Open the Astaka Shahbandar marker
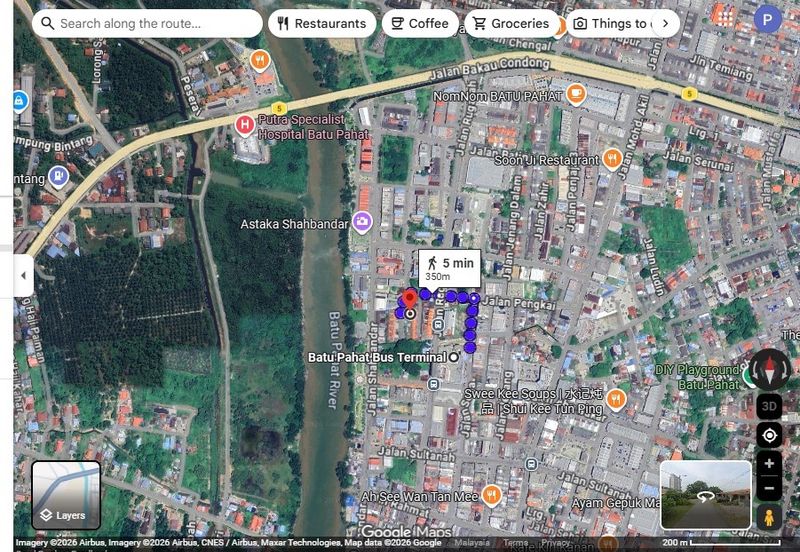The image size is (800, 552). 362,222
